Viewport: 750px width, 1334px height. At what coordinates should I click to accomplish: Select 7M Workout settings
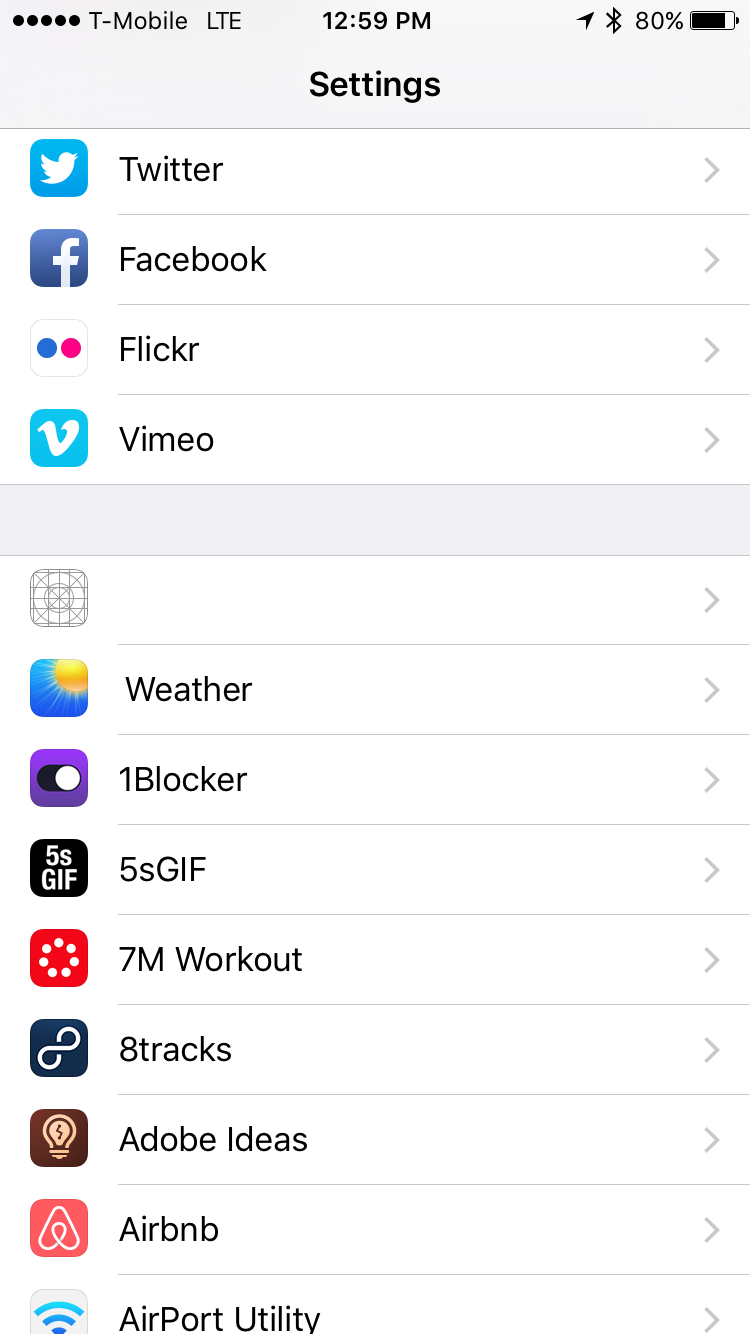click(x=375, y=960)
